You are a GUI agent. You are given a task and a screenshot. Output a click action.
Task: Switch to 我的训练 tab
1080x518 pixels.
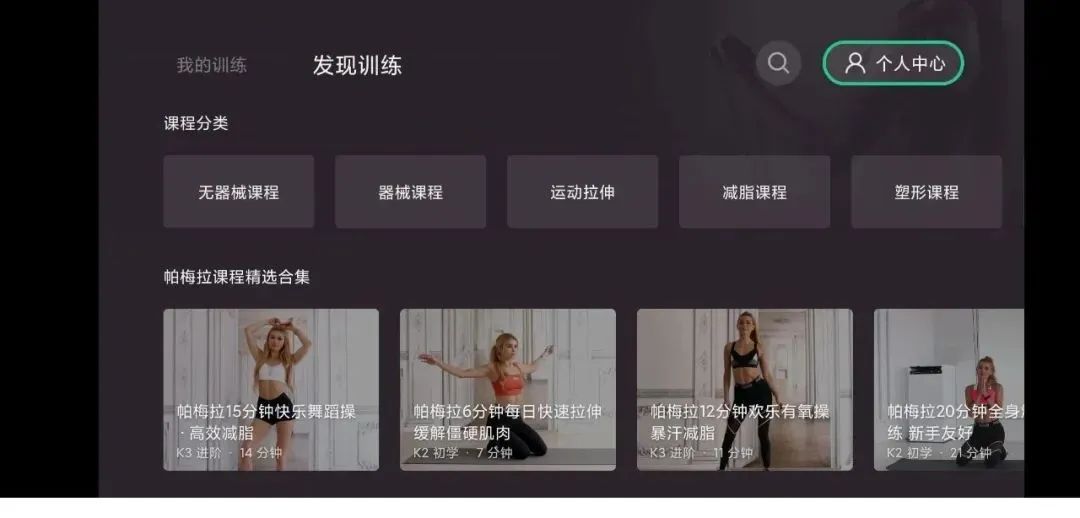pyautogui.click(x=212, y=65)
